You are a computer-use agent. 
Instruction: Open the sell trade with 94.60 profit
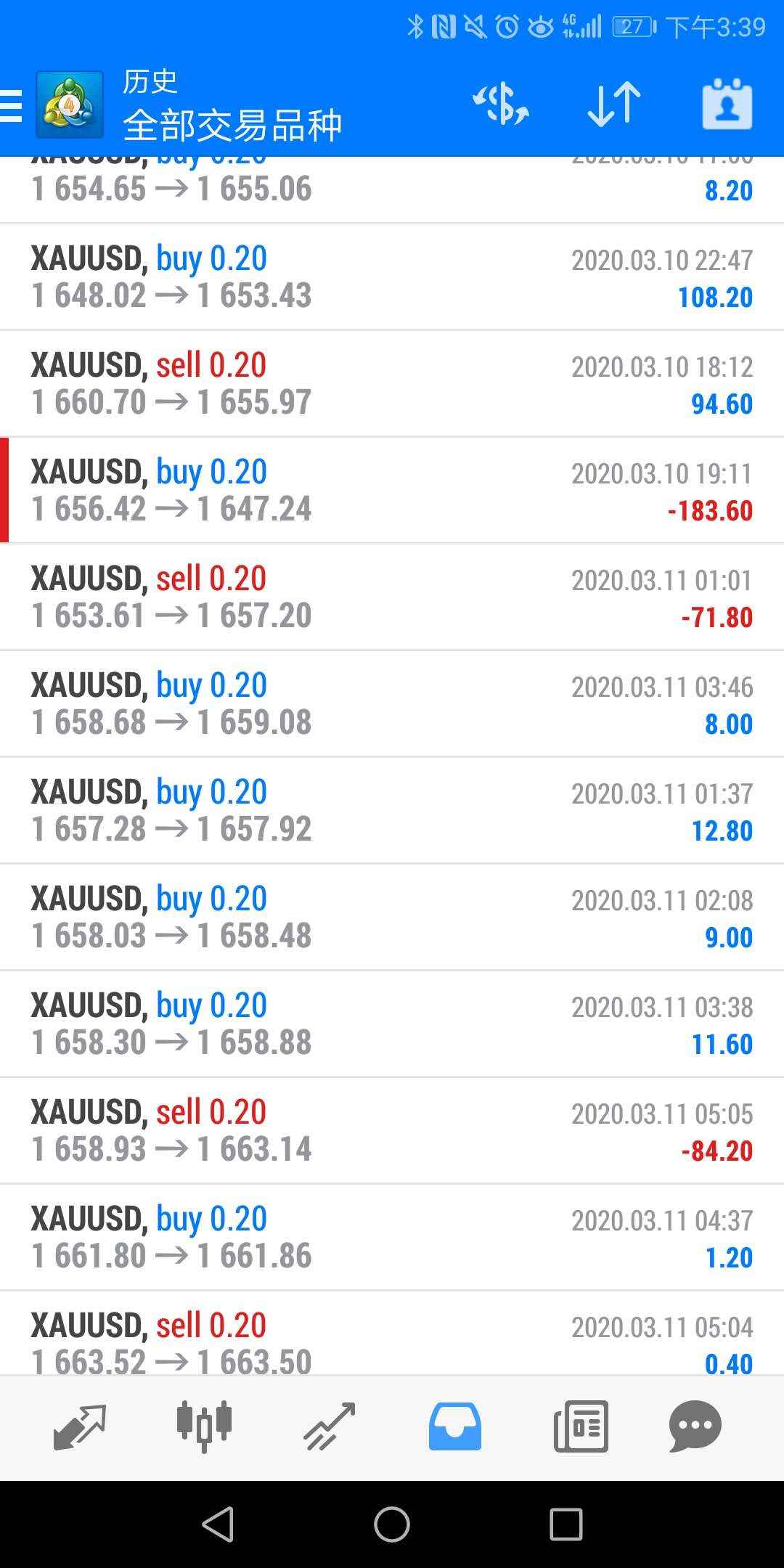[x=392, y=384]
